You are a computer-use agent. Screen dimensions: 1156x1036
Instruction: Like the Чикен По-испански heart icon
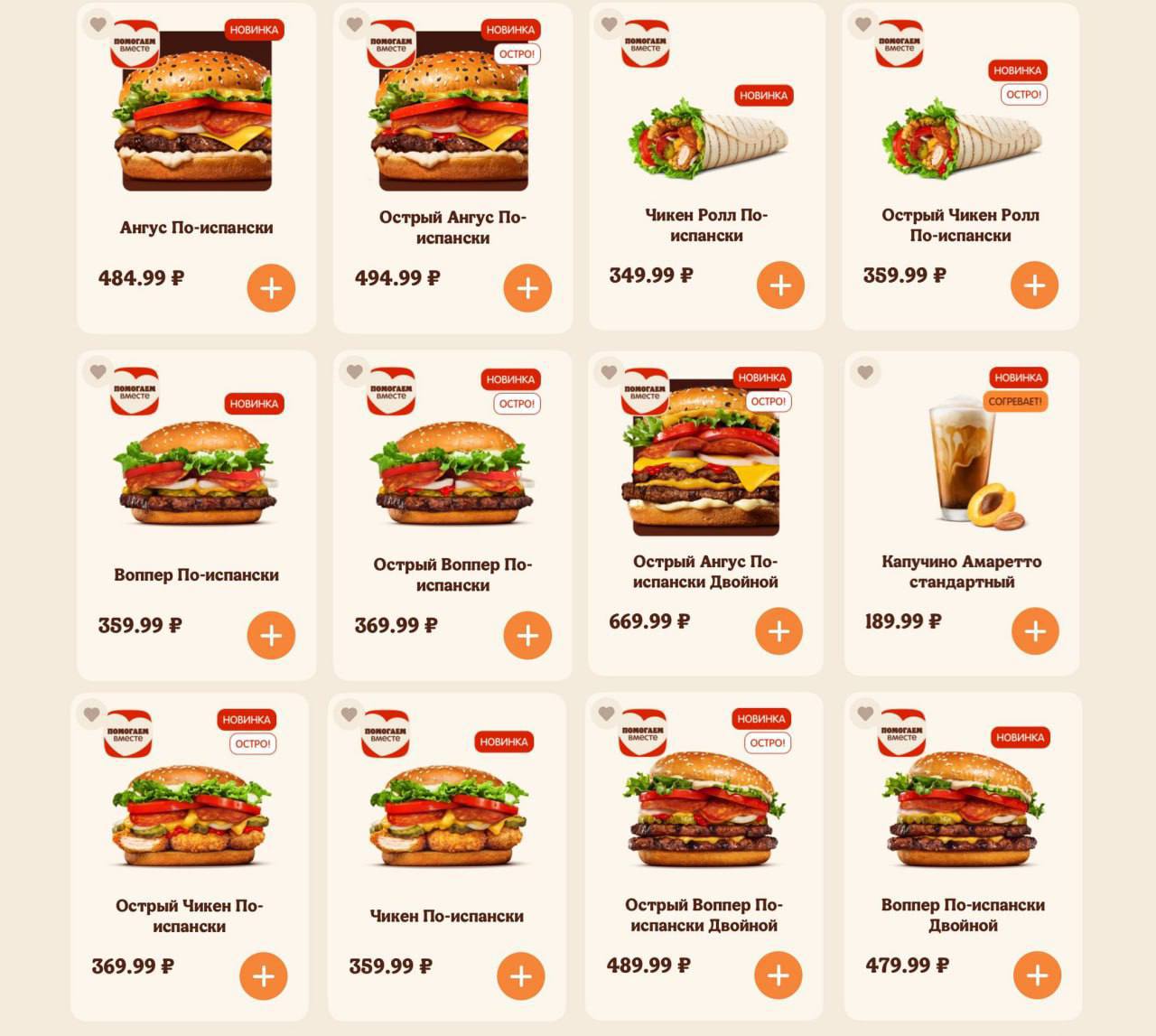[x=349, y=714]
